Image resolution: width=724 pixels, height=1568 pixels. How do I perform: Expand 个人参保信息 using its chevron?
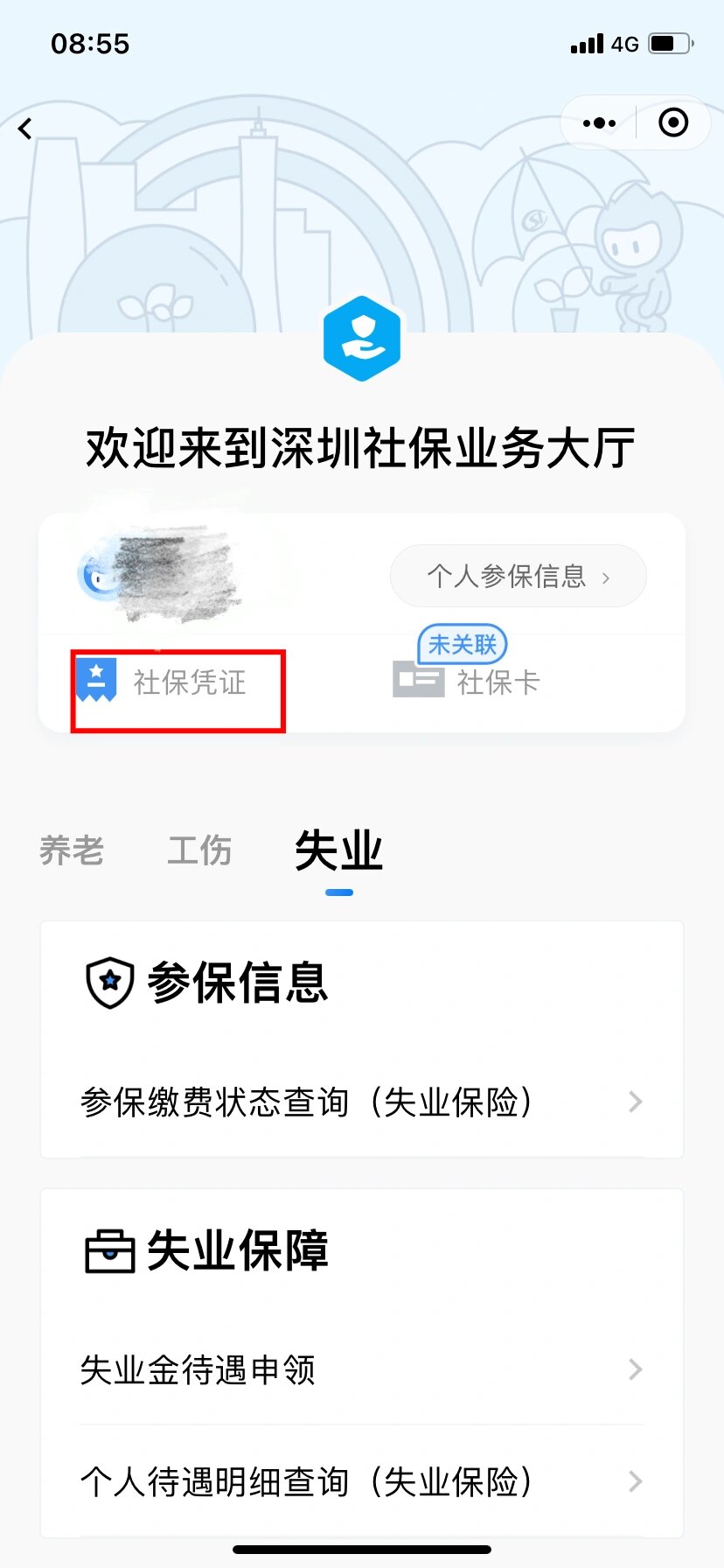[x=606, y=576]
